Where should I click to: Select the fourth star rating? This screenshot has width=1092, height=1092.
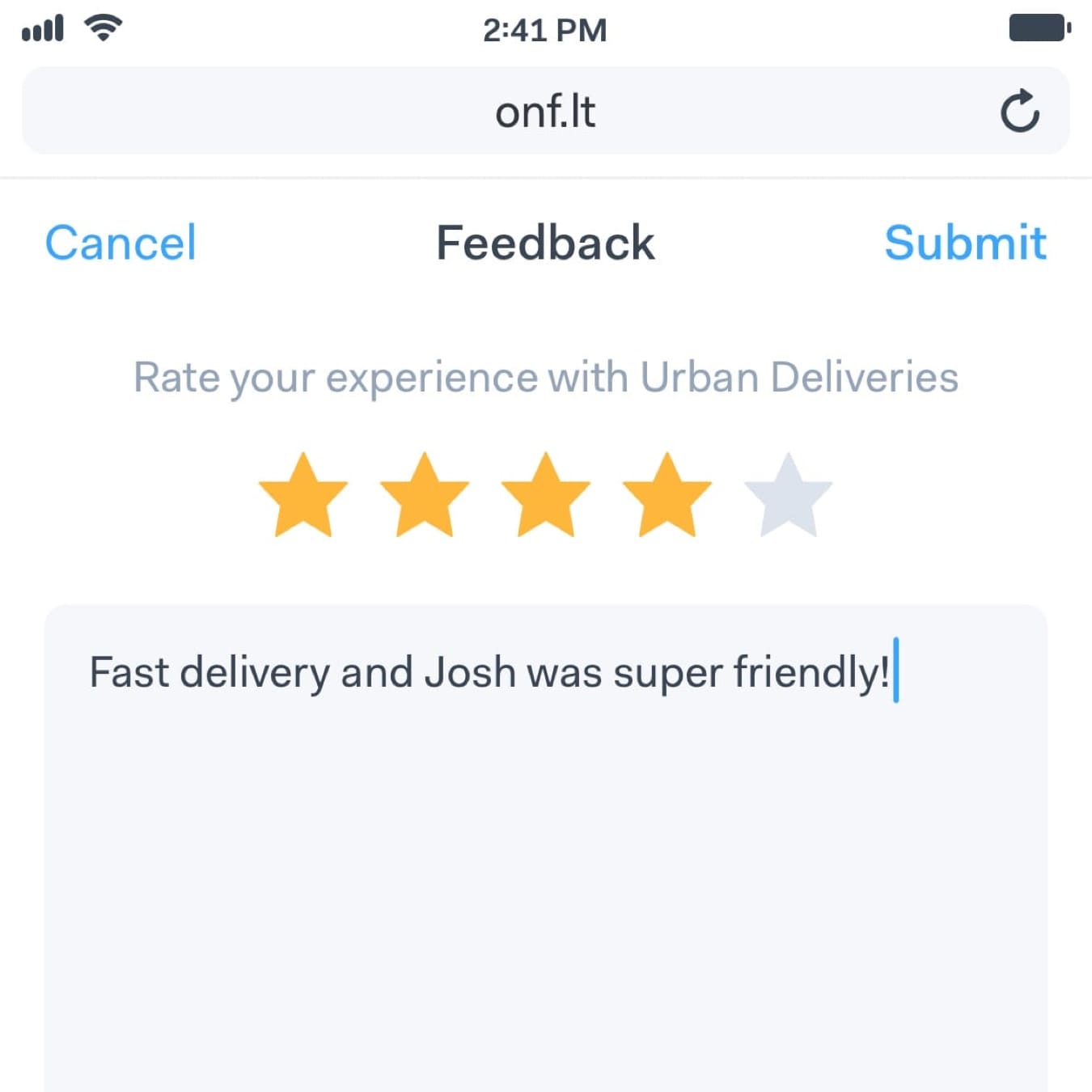pyautogui.click(x=667, y=496)
